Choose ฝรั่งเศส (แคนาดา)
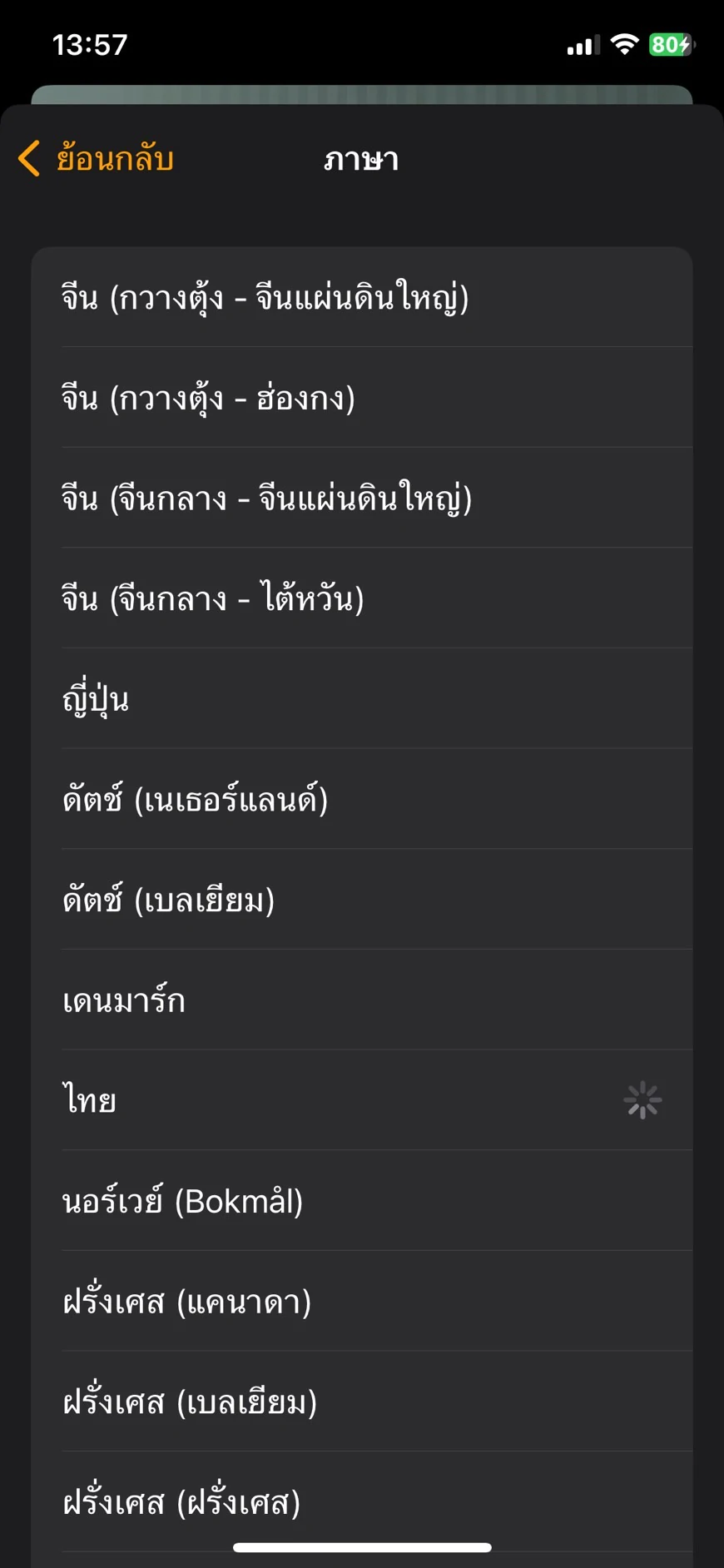The image size is (724, 1568). pos(362,1301)
